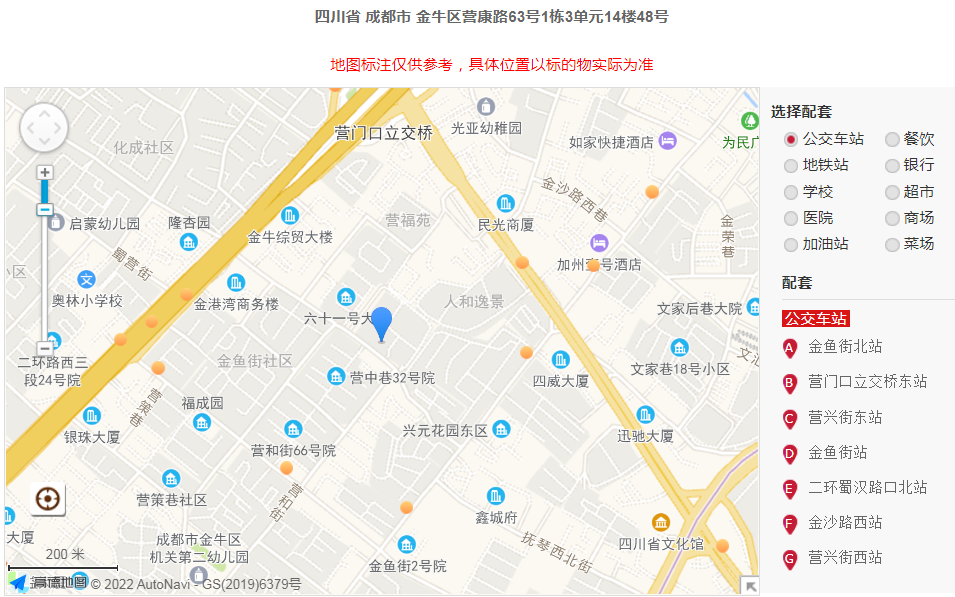Pick the 商场 radio option
The width and height of the screenshot is (955, 597).
(x=892, y=218)
